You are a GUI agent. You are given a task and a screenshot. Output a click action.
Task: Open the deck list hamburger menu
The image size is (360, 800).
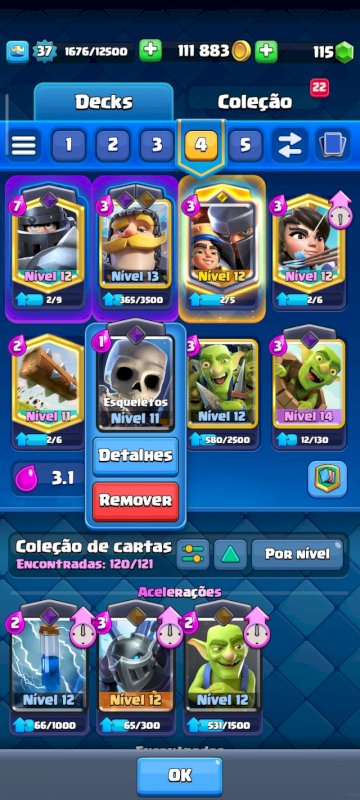point(24,145)
